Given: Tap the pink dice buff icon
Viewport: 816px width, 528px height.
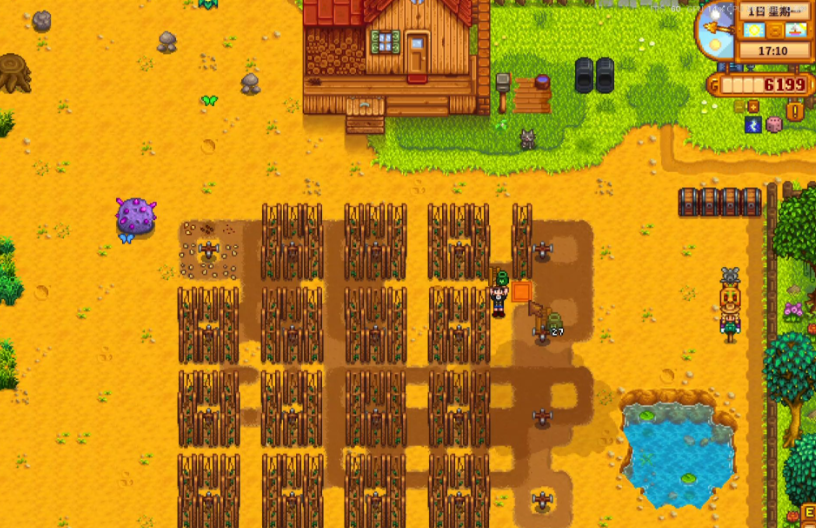Looking at the screenshot, I should click(774, 124).
